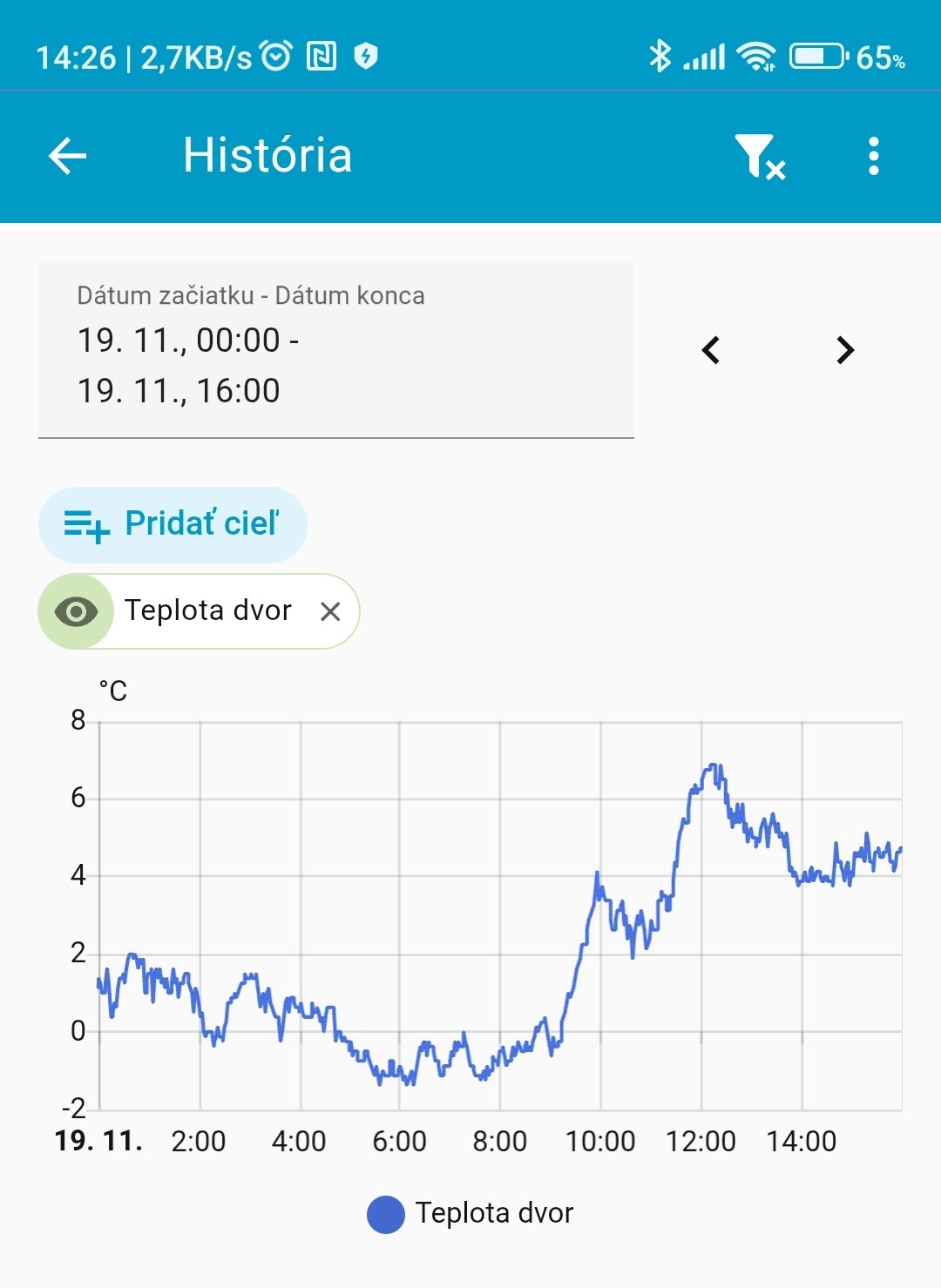Go back from the História screen
Image resolution: width=941 pixels, height=1288 pixels.
[67, 157]
